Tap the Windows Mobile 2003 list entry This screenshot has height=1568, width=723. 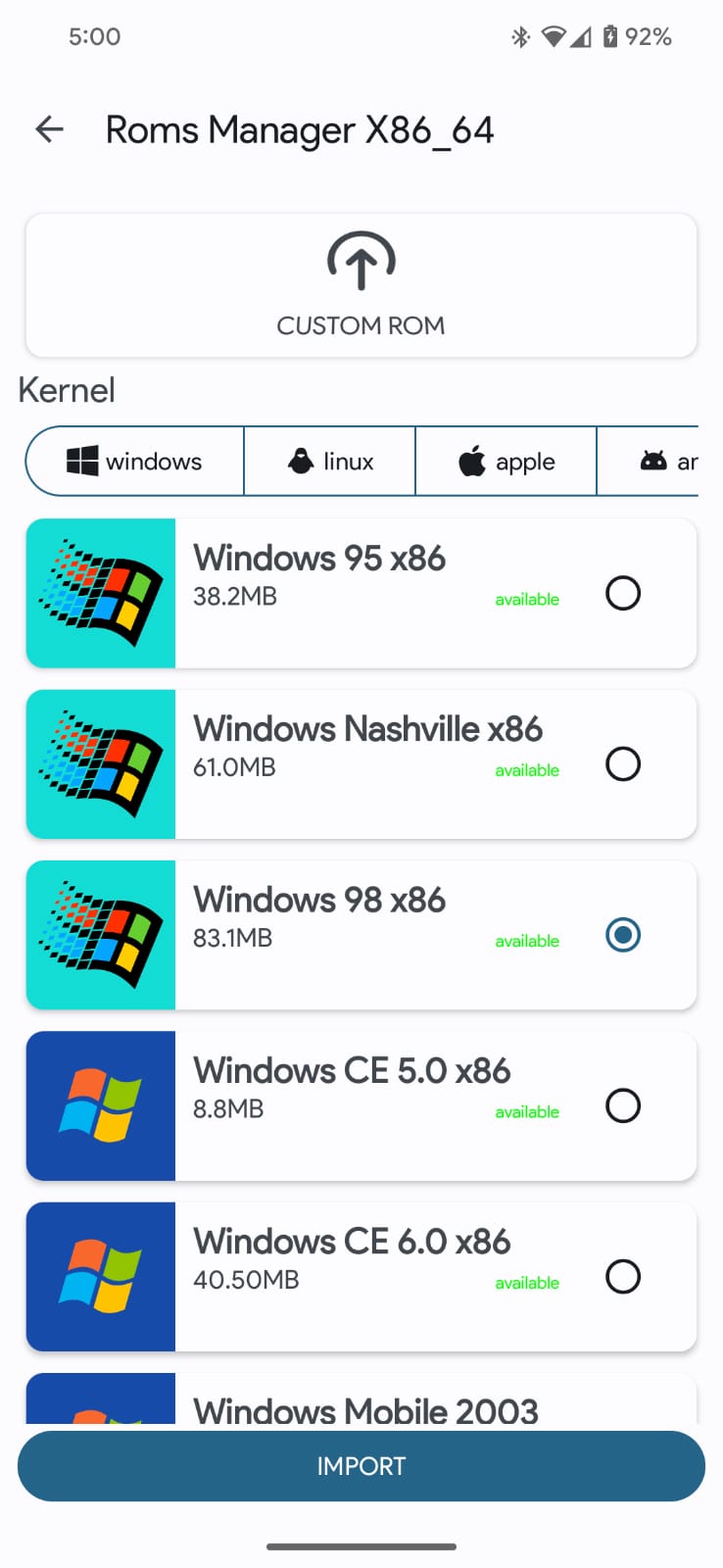coord(361,1403)
